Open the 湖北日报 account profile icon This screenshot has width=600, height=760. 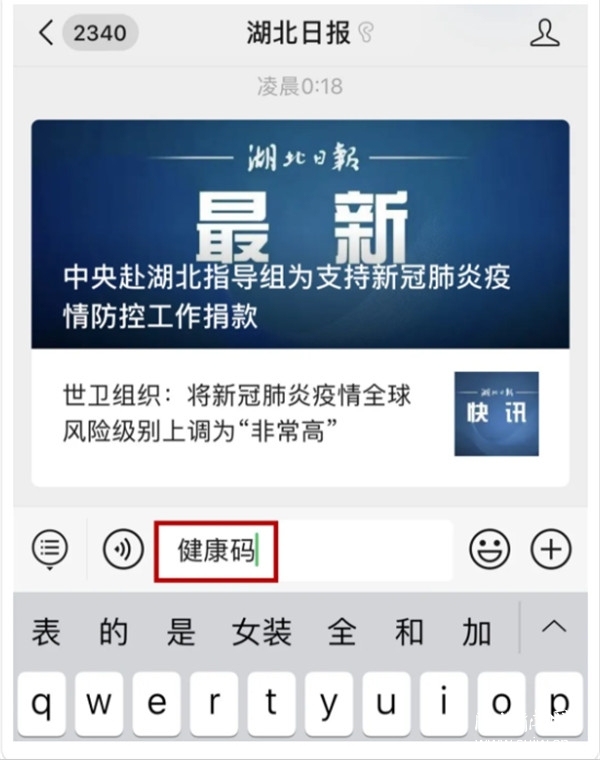(544, 33)
